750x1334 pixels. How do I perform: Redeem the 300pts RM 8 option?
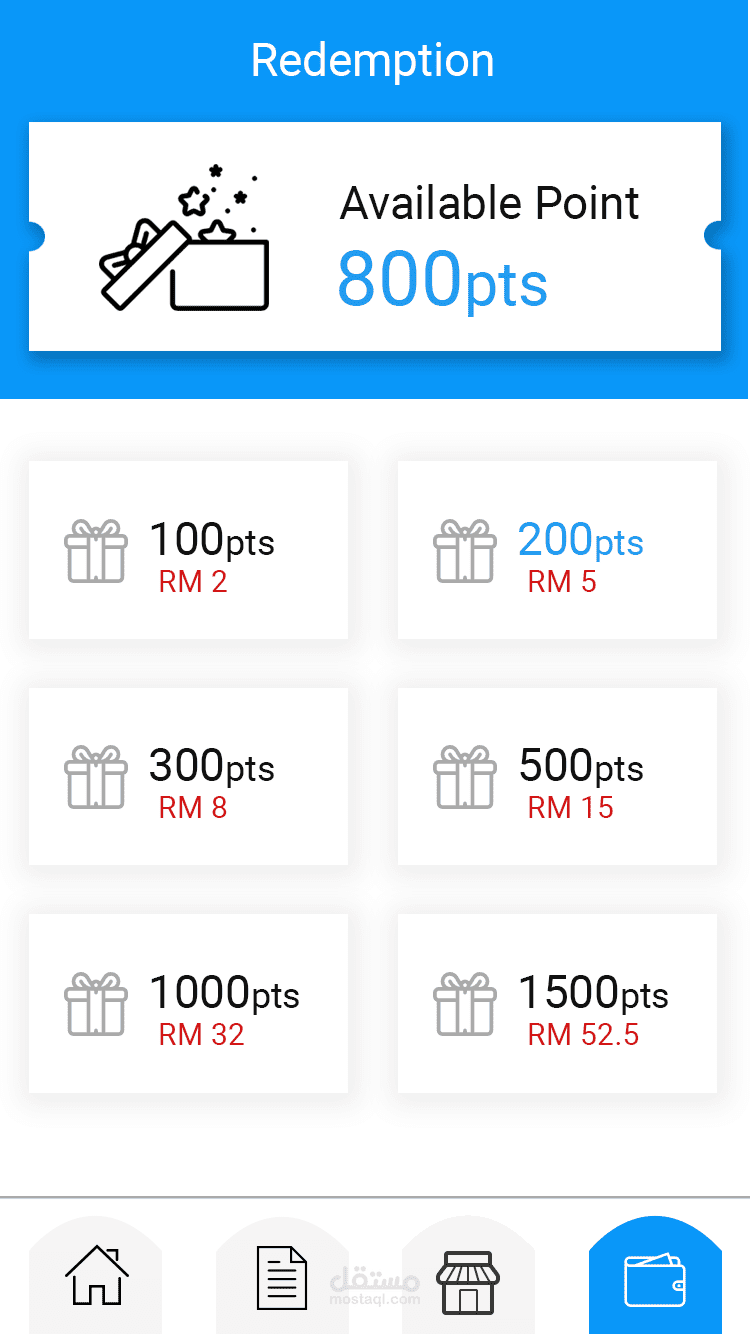click(188, 776)
